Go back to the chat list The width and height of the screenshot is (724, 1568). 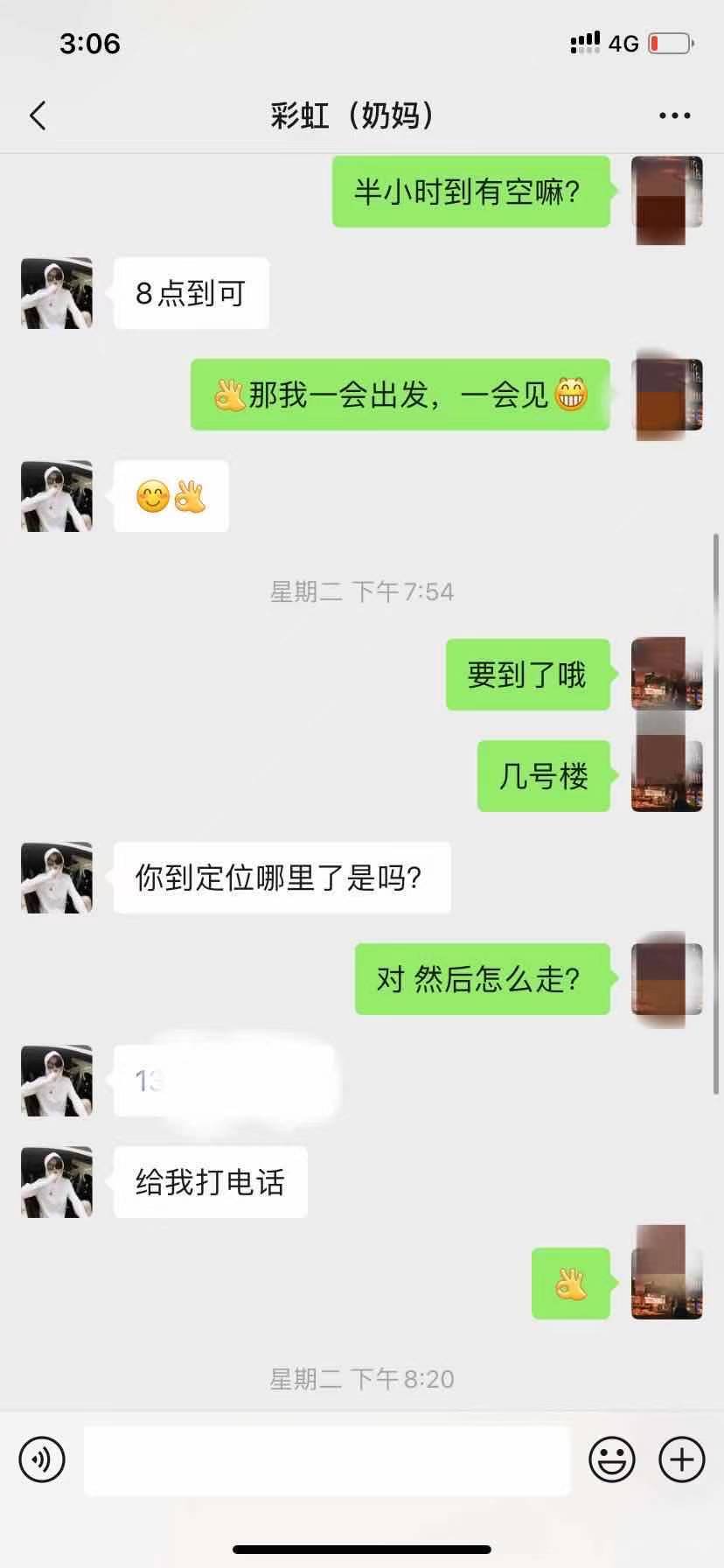pyautogui.click(x=38, y=115)
